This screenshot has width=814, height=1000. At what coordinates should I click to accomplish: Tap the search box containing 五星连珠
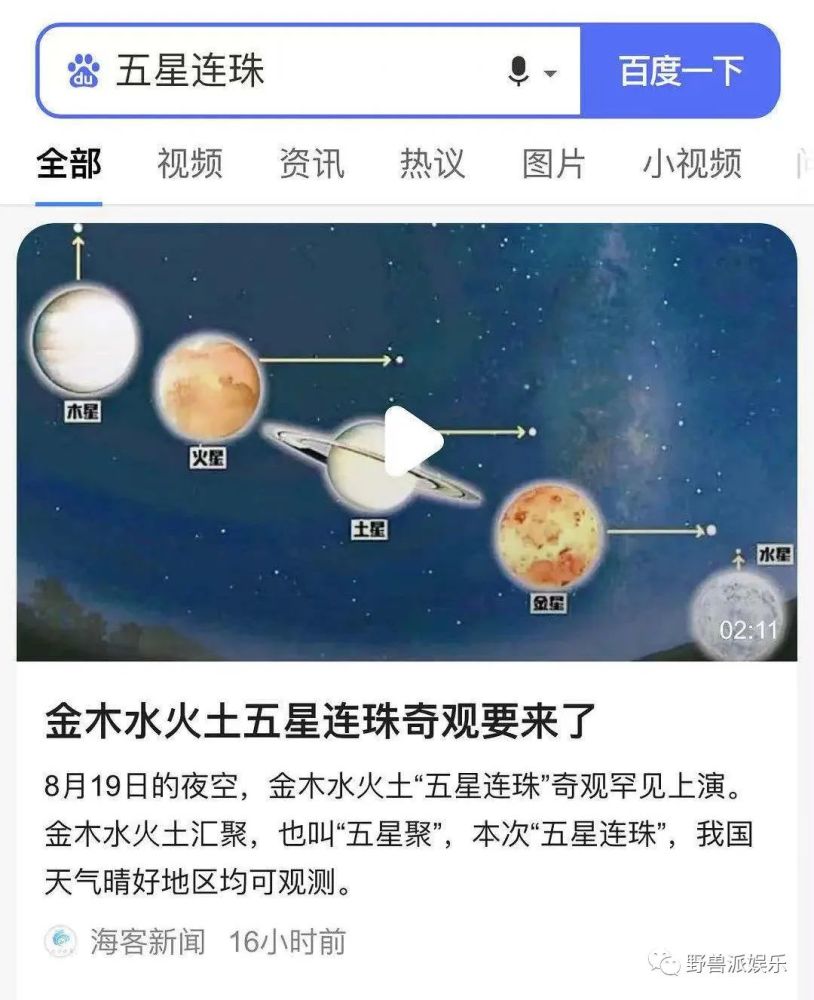(x=300, y=71)
